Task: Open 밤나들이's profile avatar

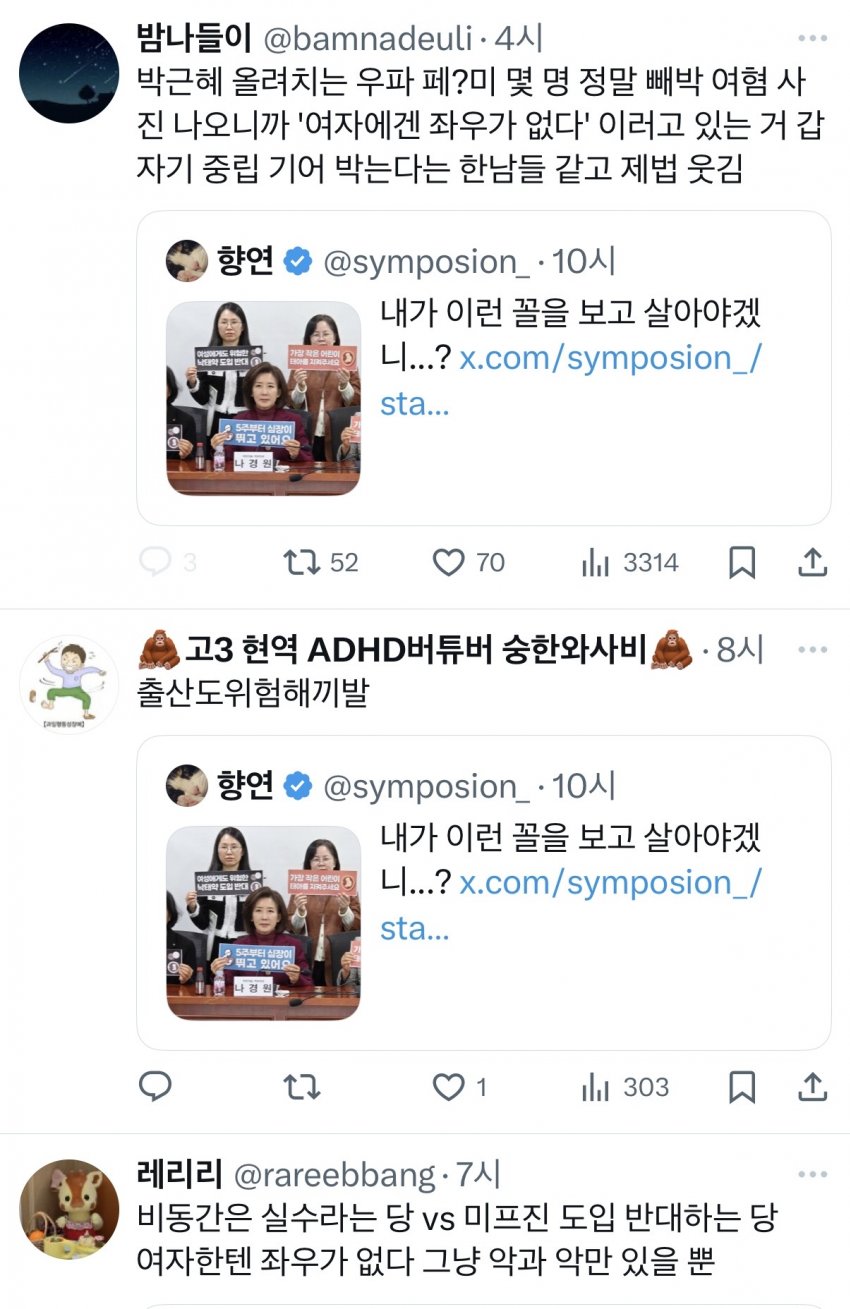Action: tap(69, 73)
